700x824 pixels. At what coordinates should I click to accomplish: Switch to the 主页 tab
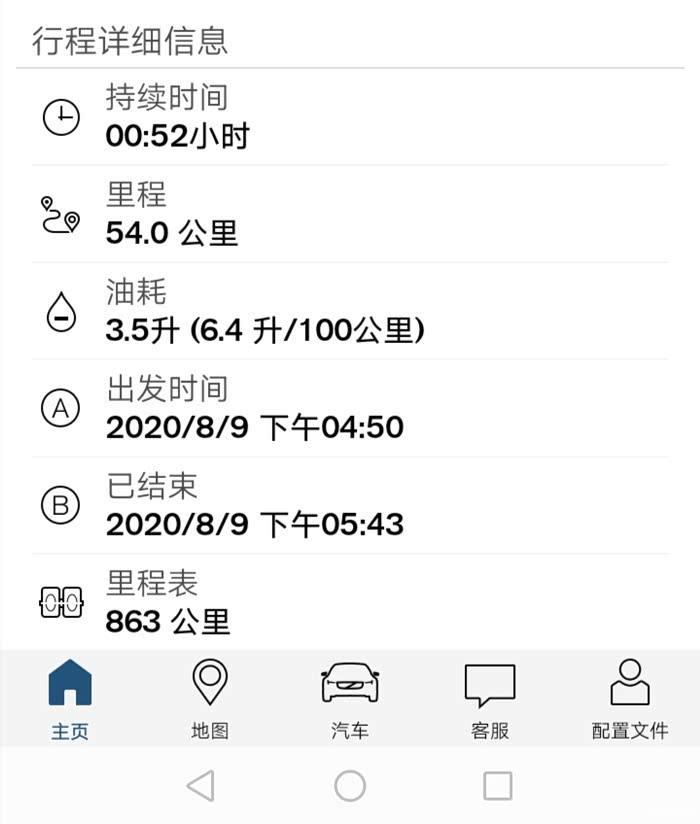point(70,698)
